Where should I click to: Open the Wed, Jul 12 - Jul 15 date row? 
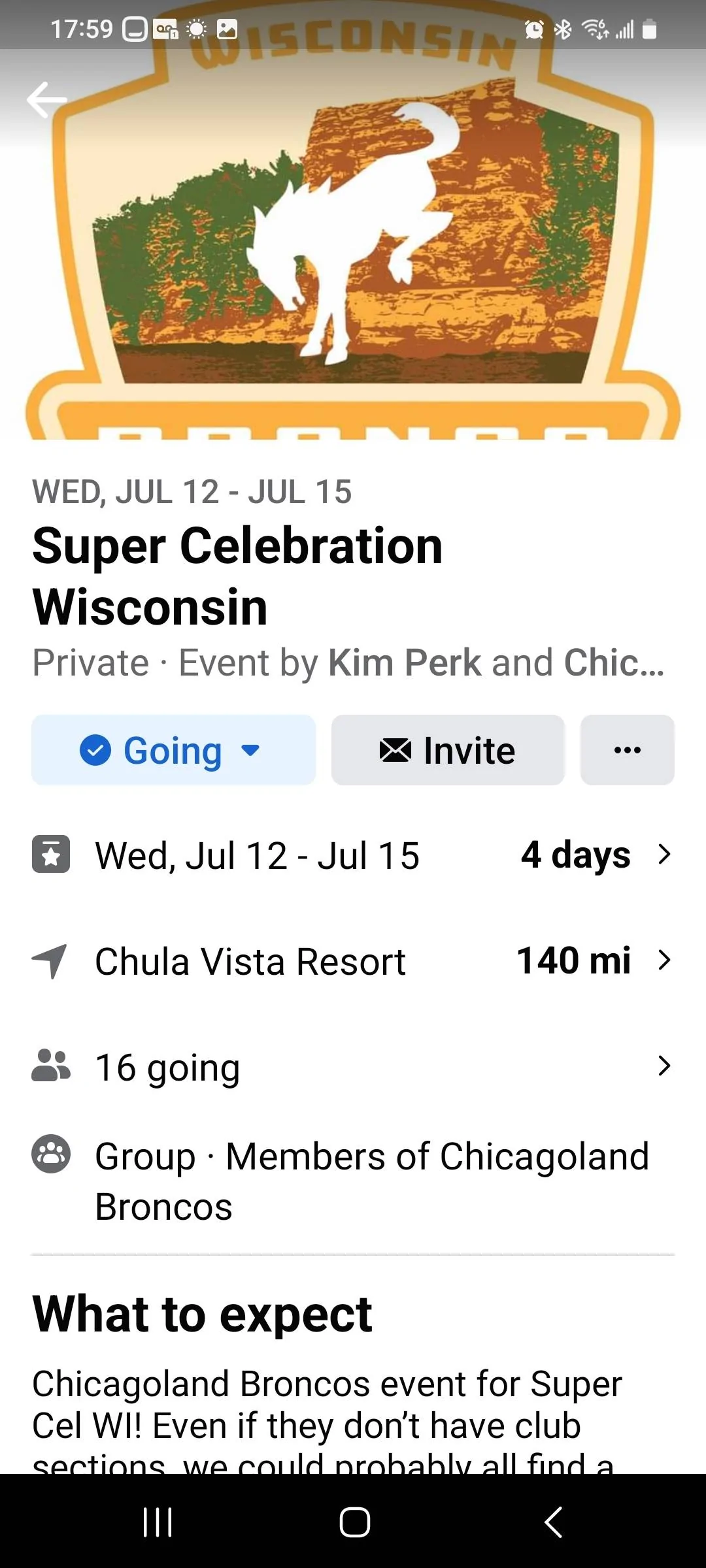point(353,855)
